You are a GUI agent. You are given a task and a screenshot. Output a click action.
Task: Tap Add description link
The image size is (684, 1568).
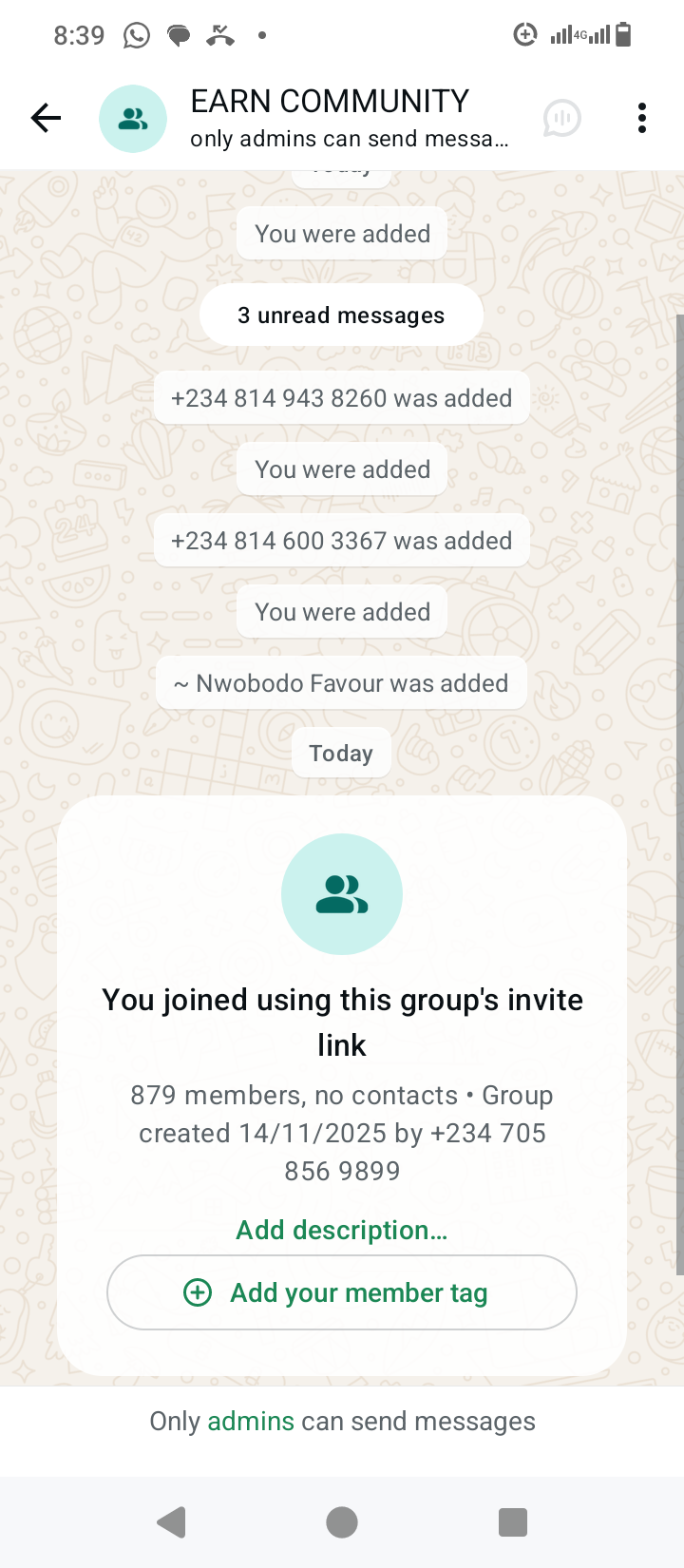[x=342, y=1230]
